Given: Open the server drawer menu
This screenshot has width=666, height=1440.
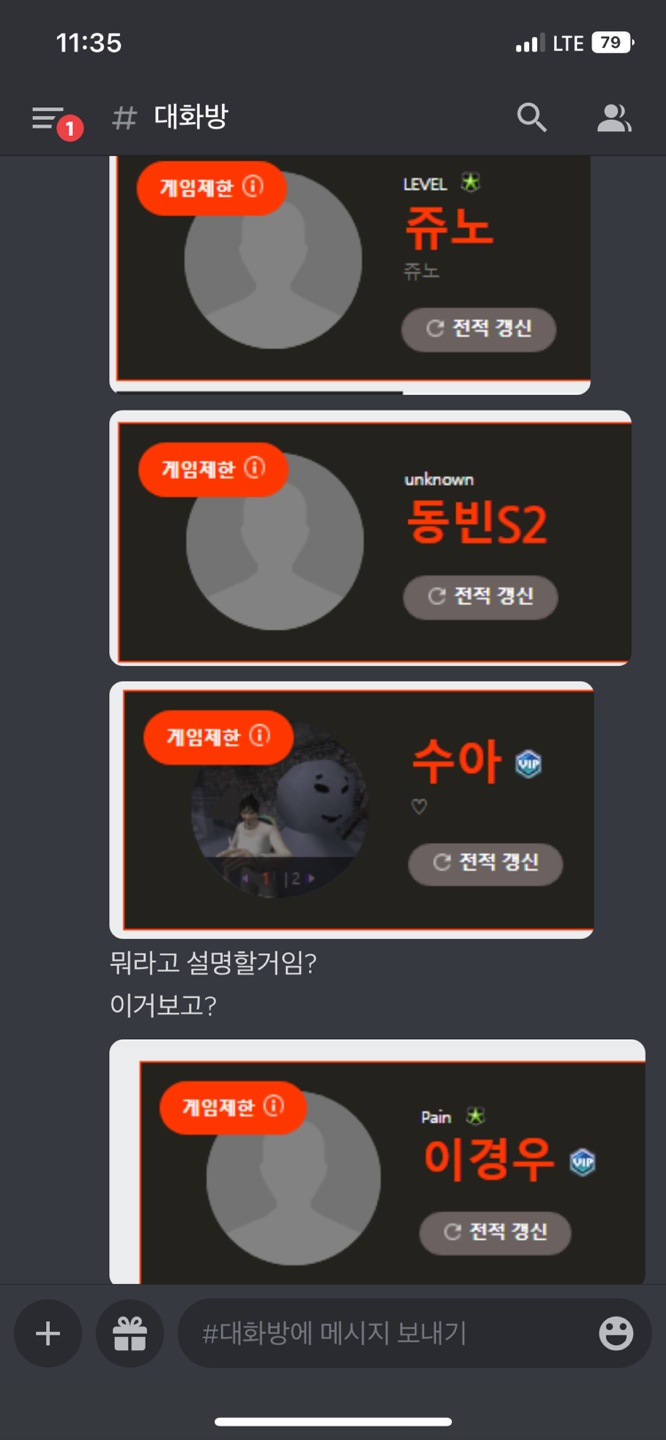Looking at the screenshot, I should pos(48,119).
